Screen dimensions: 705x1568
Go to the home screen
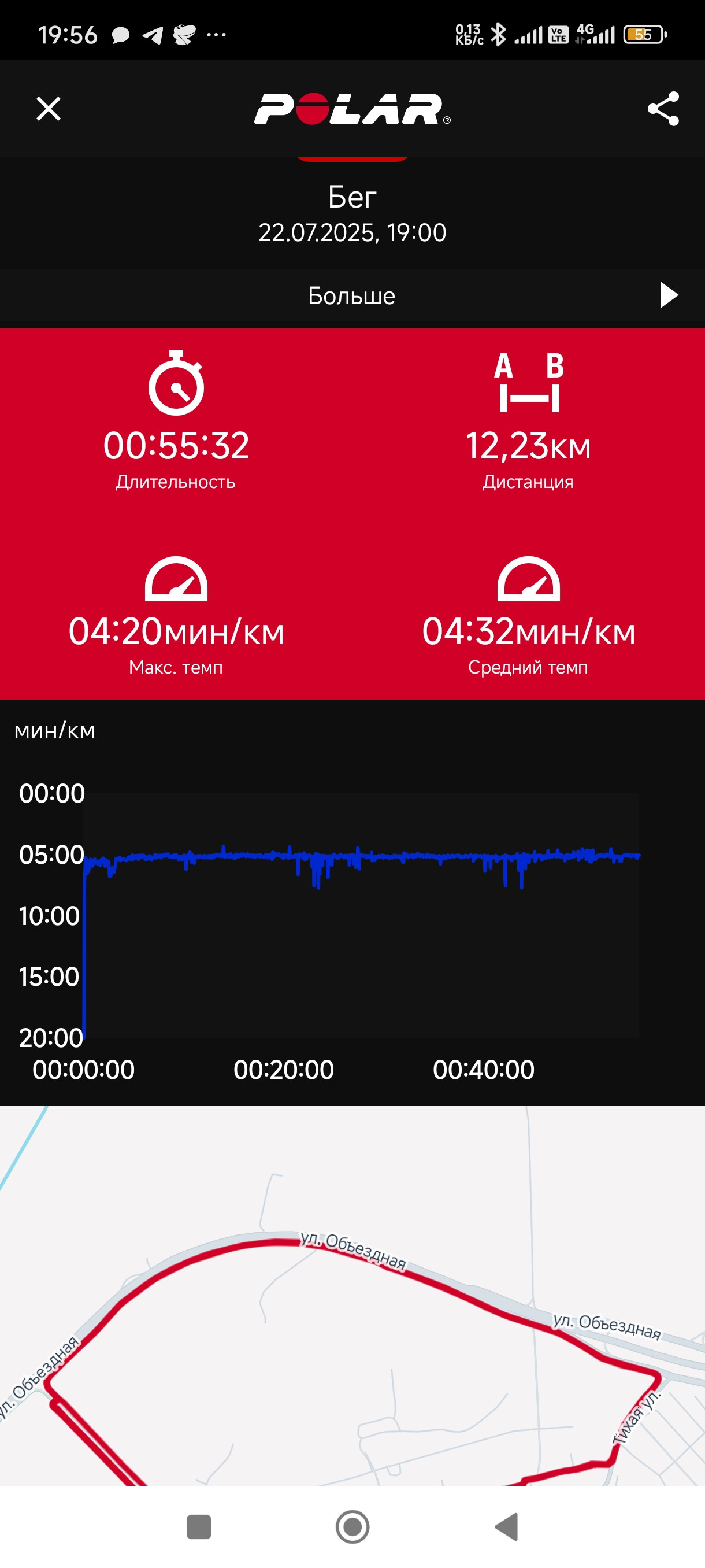pos(352,1526)
